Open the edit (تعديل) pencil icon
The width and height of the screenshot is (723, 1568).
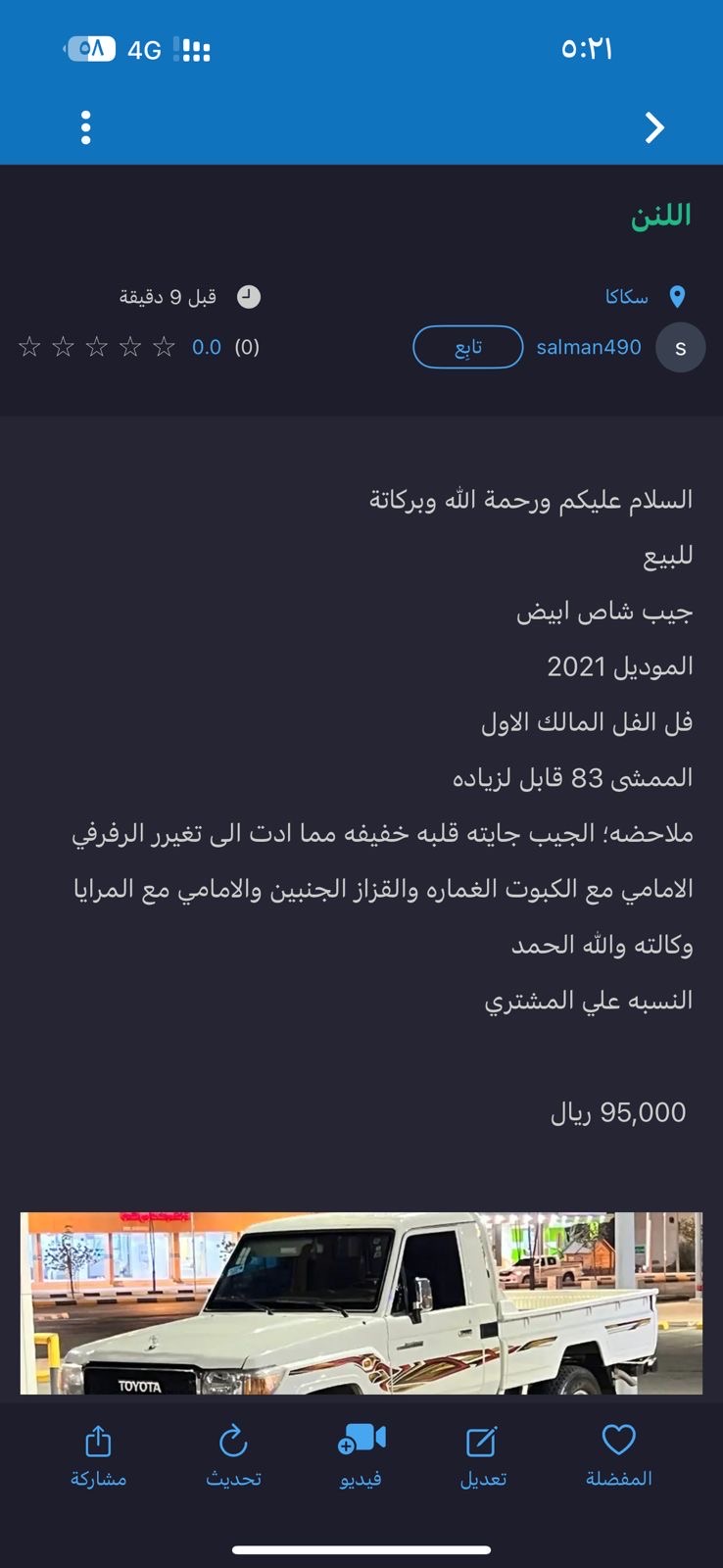pos(481,1442)
